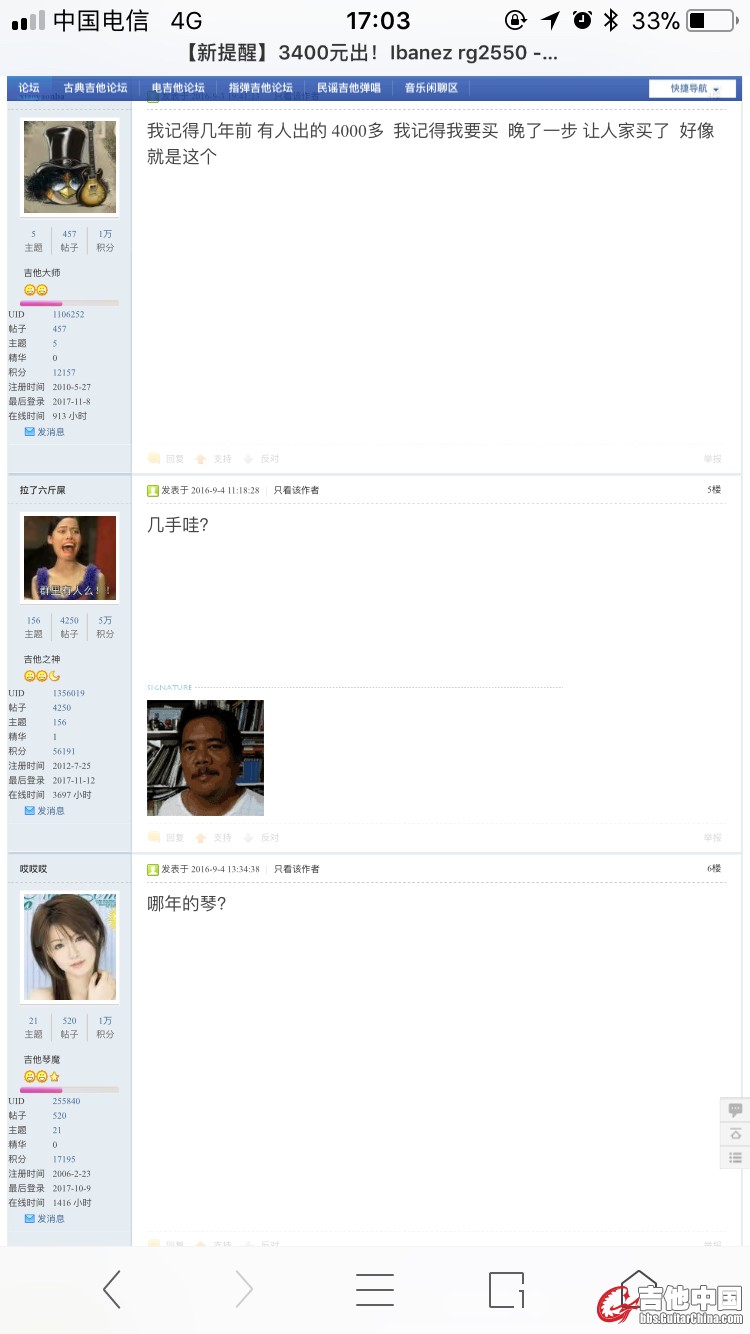Open 拉了六斤屎's profile avatar
Screen dimensions: 750x1334
click(x=69, y=558)
